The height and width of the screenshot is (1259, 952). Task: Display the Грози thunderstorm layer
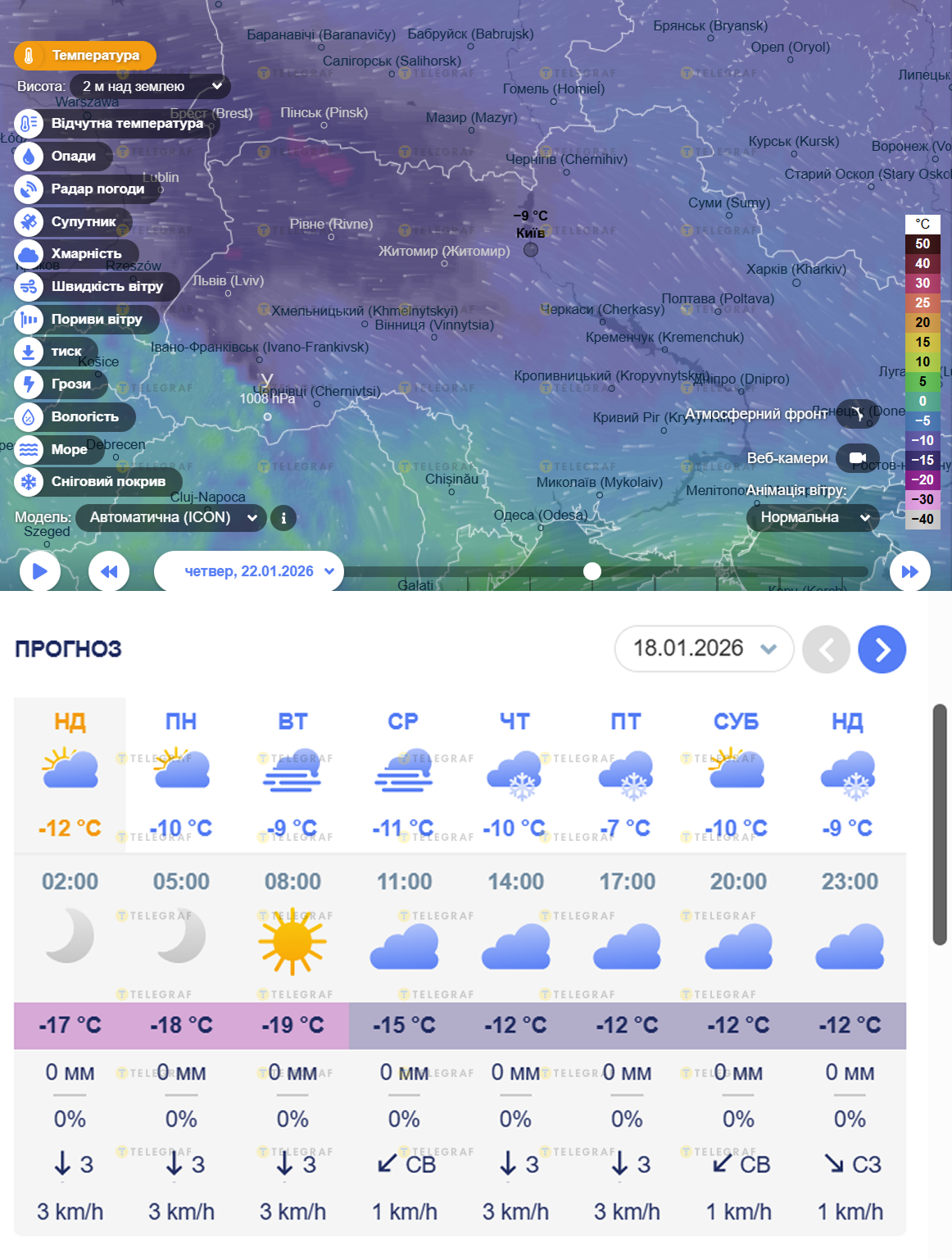70,384
